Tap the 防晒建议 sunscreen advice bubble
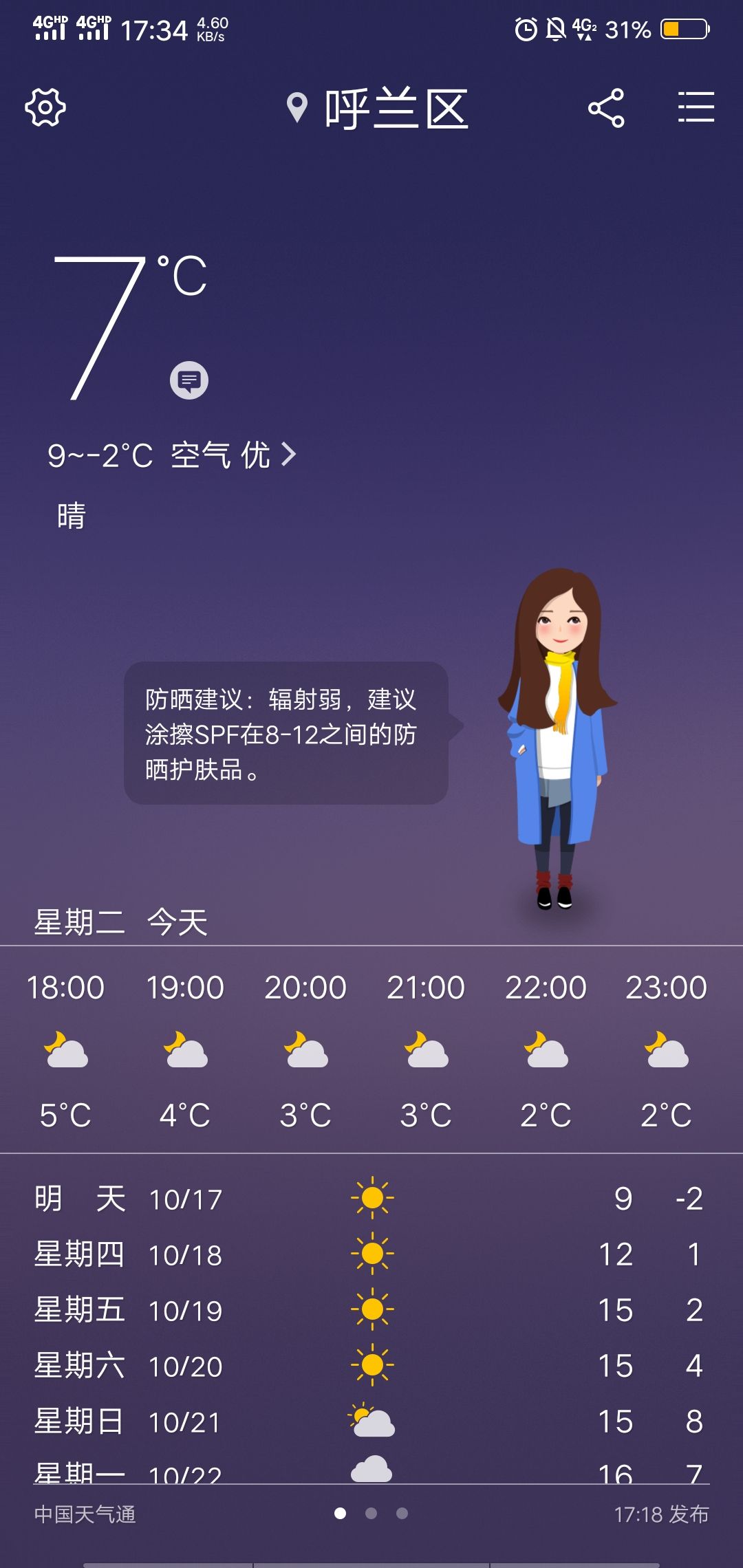Screen dimensions: 743x1568 pyautogui.click(x=286, y=733)
